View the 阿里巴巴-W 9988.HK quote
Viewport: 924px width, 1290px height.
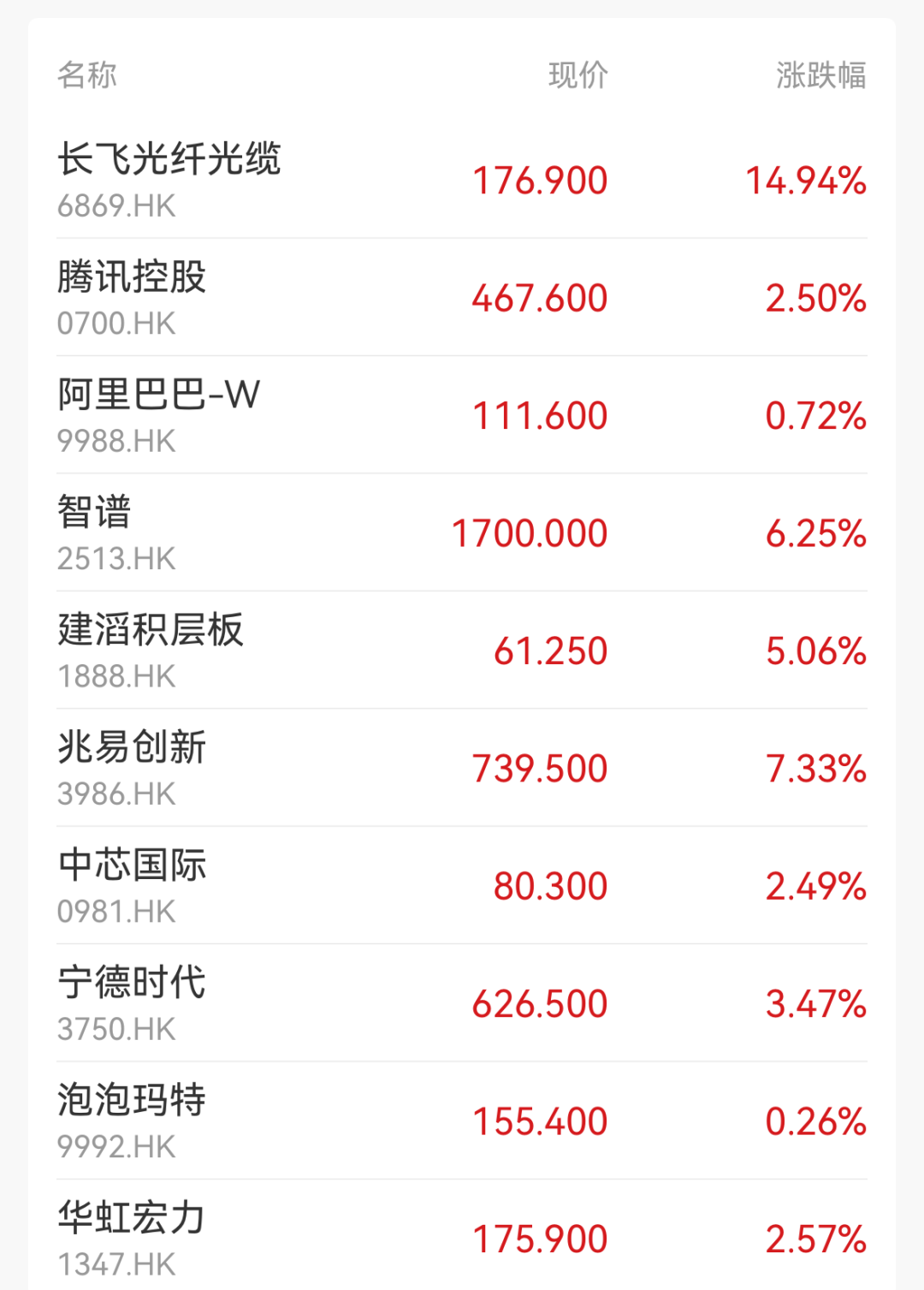(462, 414)
